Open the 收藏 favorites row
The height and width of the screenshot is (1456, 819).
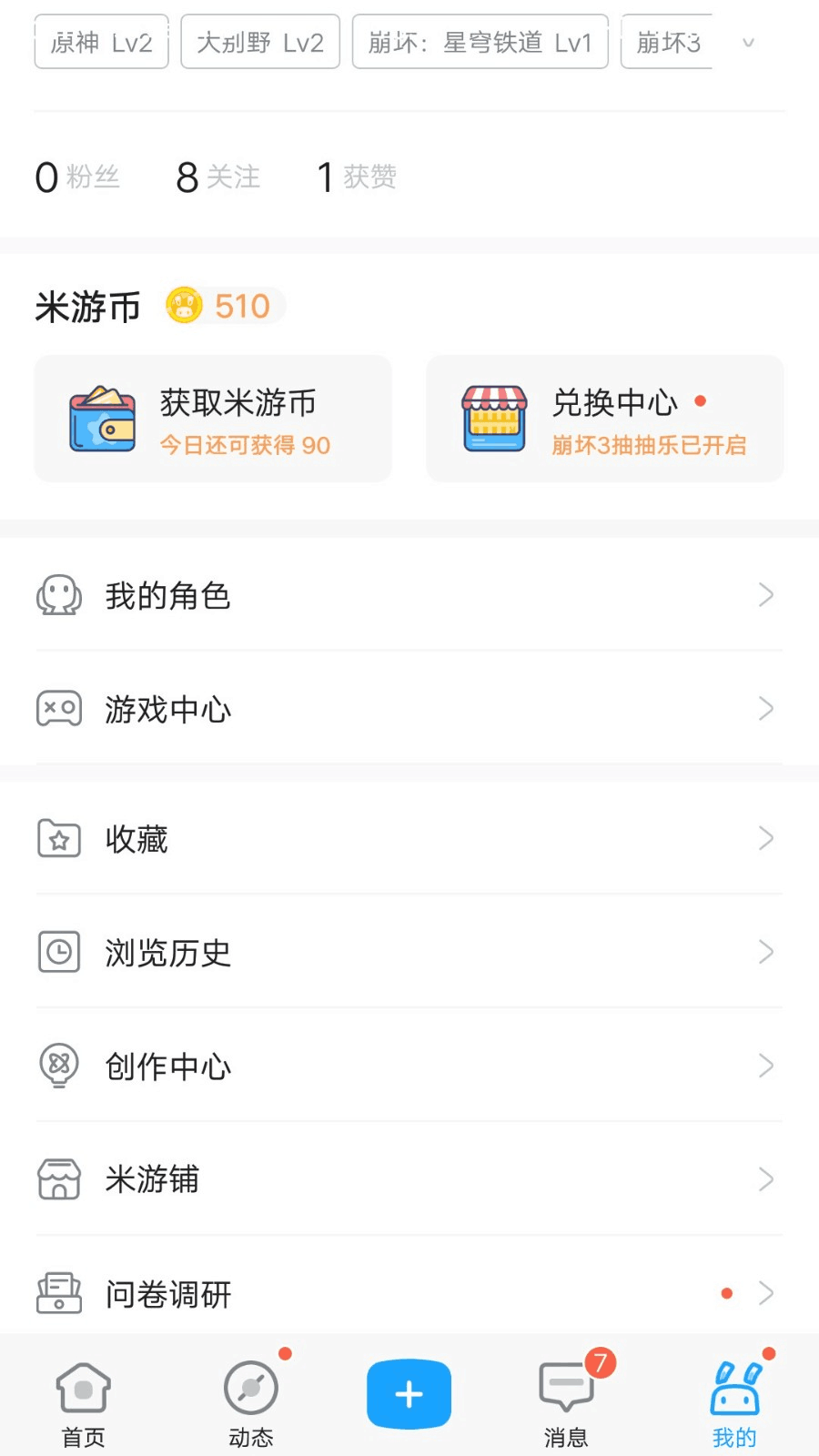click(409, 838)
